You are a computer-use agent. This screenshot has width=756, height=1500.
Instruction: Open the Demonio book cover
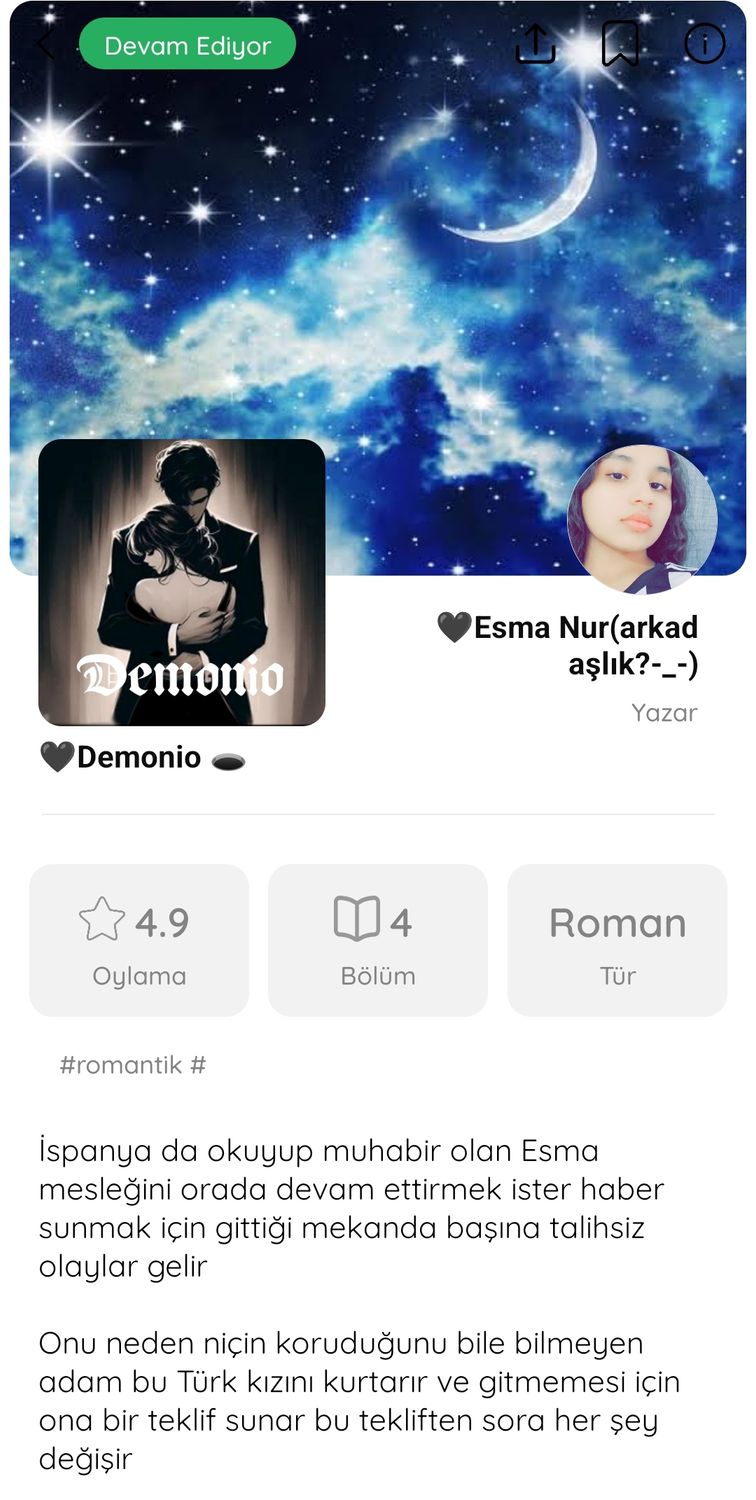(x=182, y=582)
